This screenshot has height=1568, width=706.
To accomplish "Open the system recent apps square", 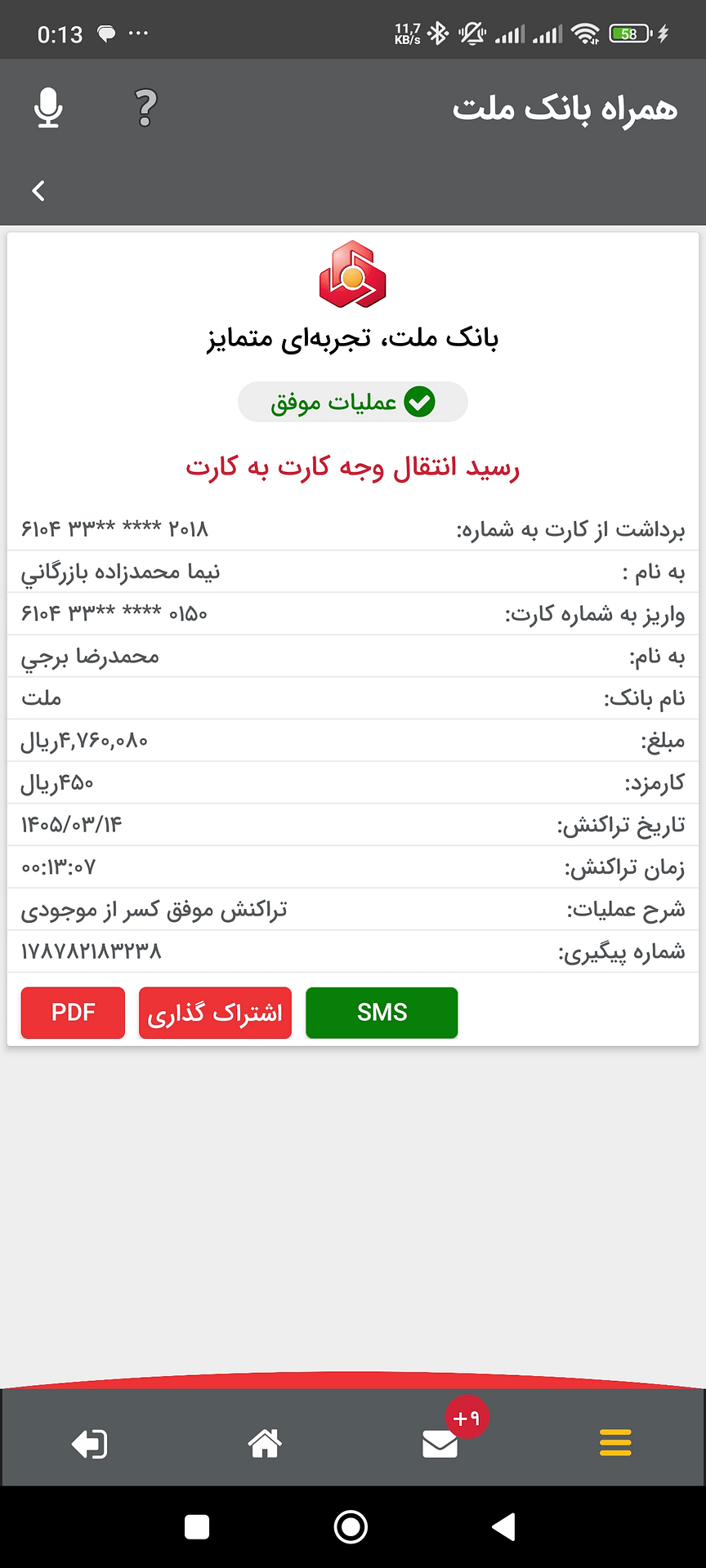I will [x=197, y=1526].
